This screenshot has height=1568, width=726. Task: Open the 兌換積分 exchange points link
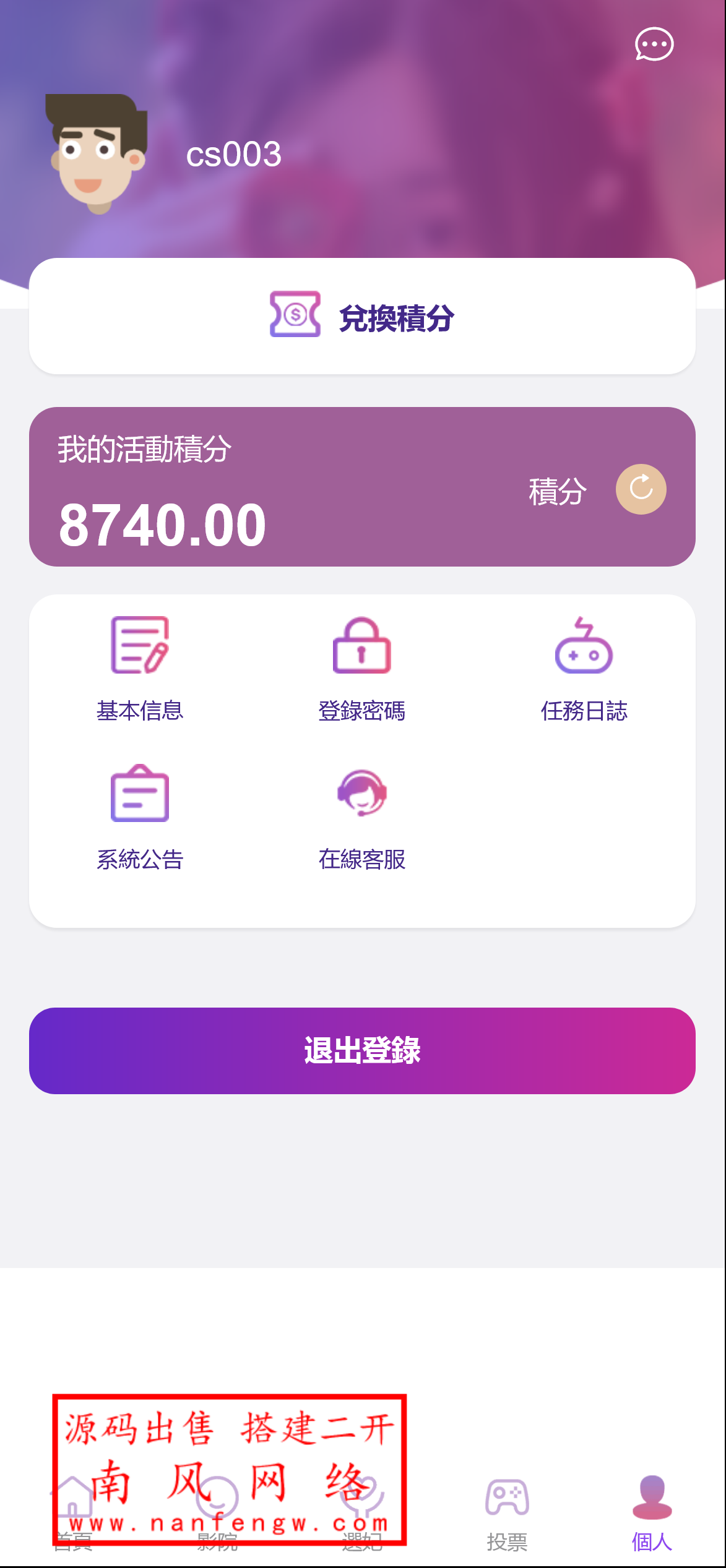[395, 317]
